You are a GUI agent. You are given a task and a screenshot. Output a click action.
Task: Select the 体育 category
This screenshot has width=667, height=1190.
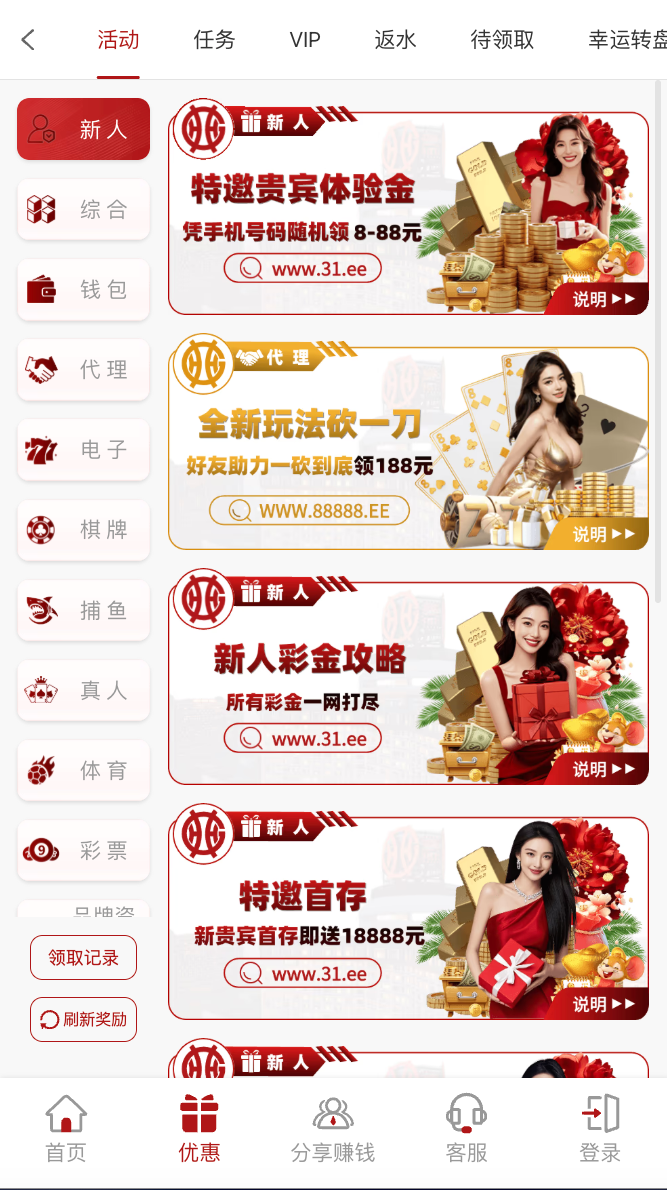click(x=83, y=771)
